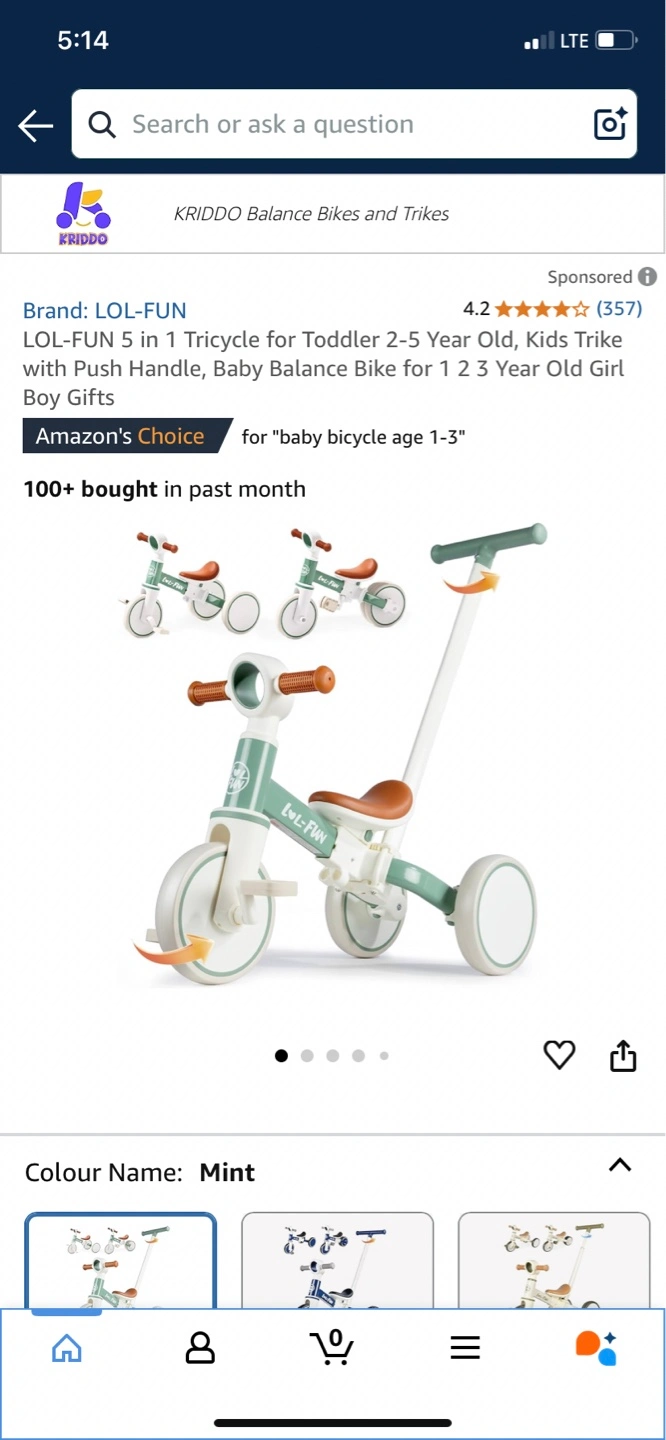Go back with the arrow icon

click(x=35, y=125)
